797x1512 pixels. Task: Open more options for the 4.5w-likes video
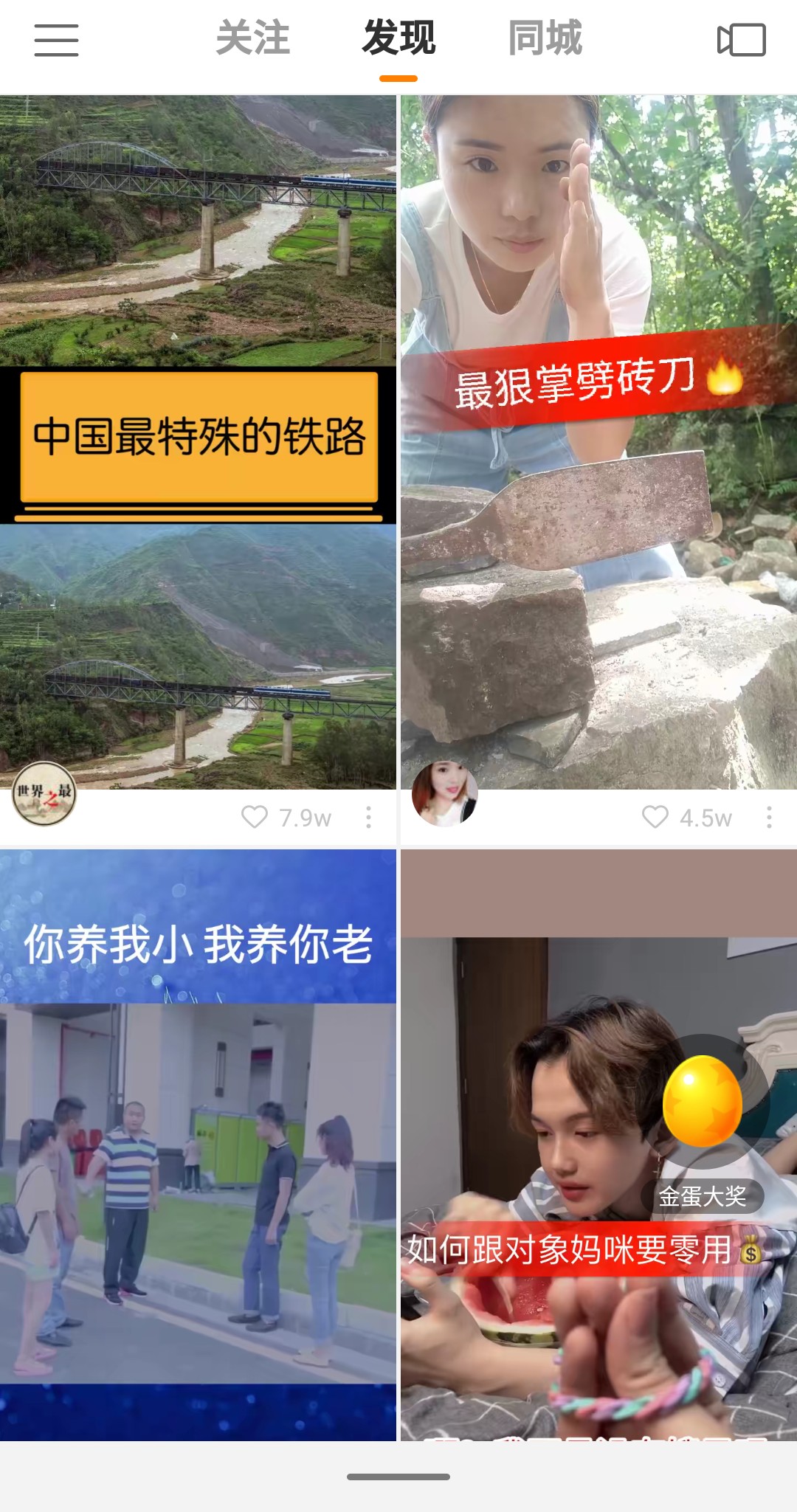tap(769, 817)
